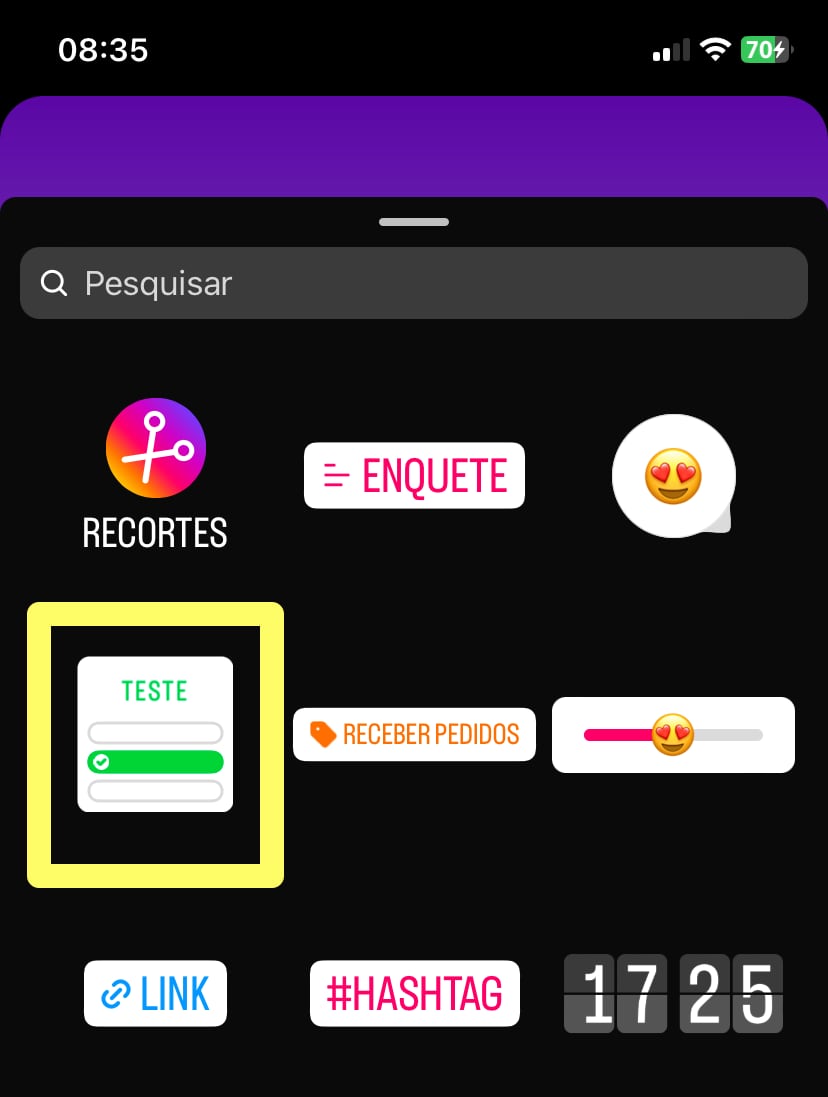Add the Enquete poll sticker
The image size is (828, 1097).
tap(414, 476)
